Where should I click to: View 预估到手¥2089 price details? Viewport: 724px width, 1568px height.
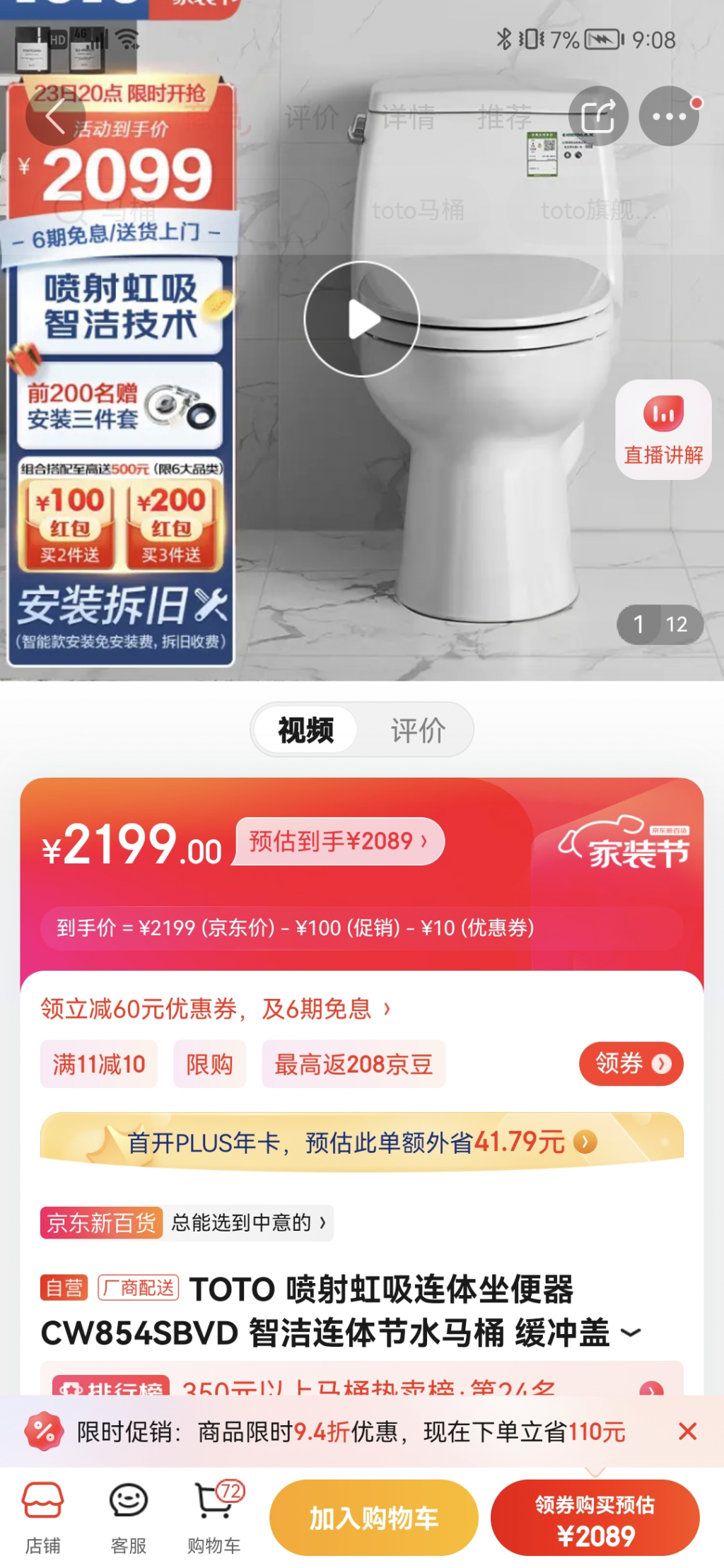coord(339,841)
